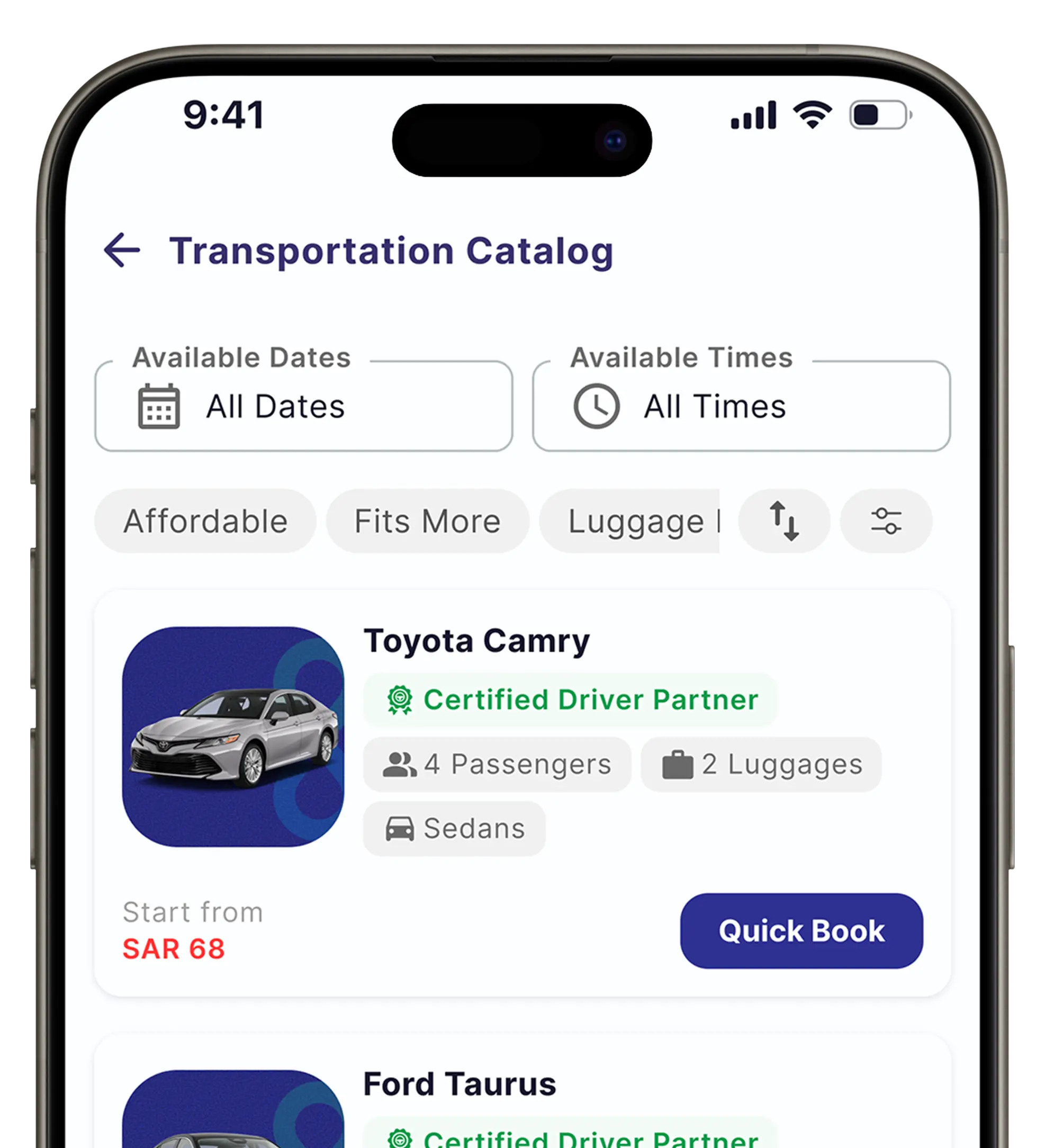This screenshot has width=1045, height=1148.
Task: Open sort options with the arrows icon
Action: tap(783, 521)
